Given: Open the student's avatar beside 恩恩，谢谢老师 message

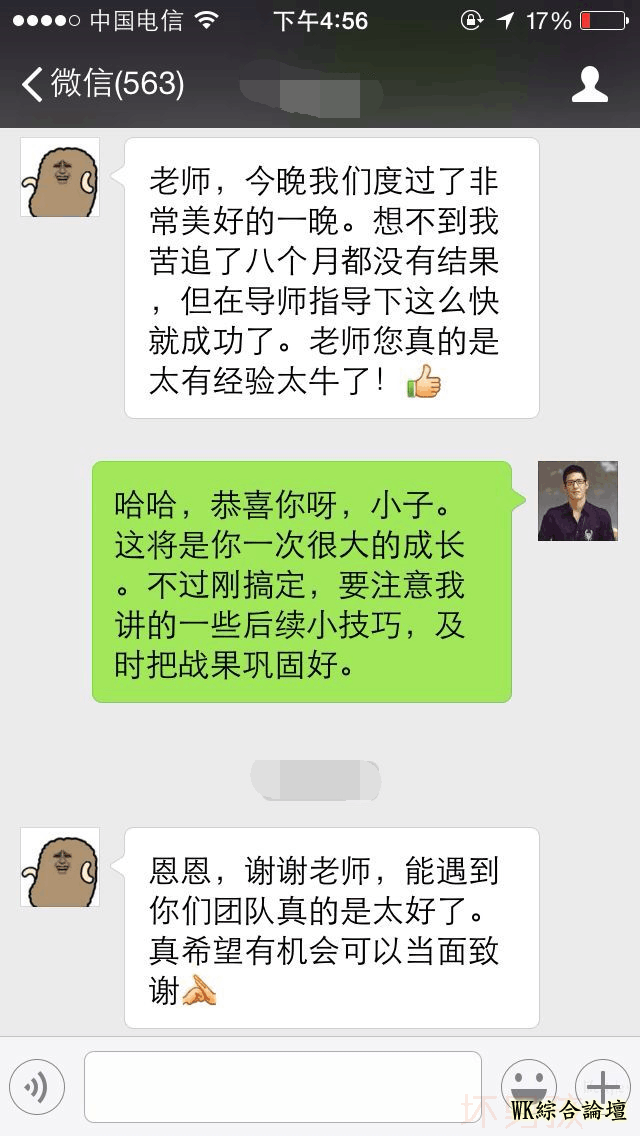Looking at the screenshot, I should pyautogui.click(x=60, y=867).
